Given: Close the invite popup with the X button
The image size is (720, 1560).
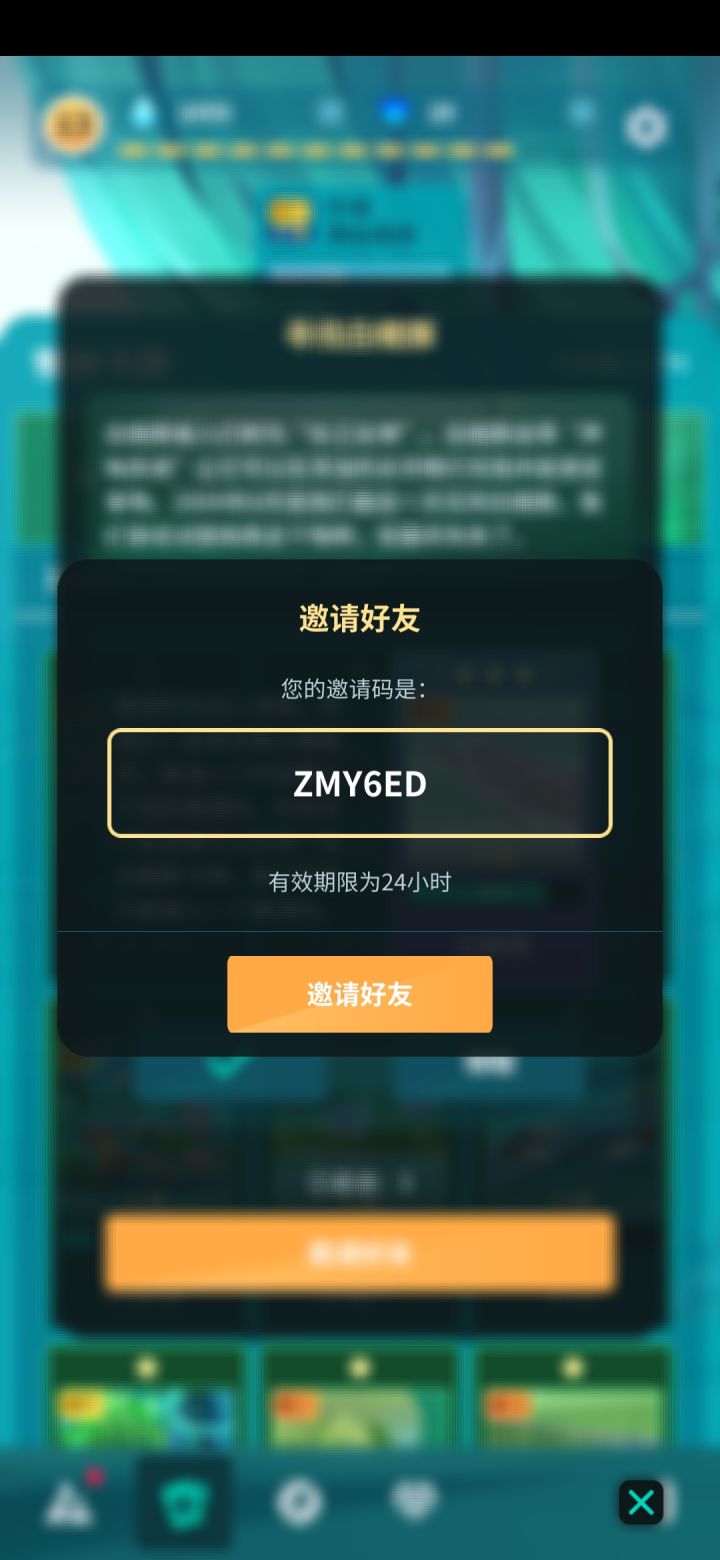Looking at the screenshot, I should (641, 1502).
